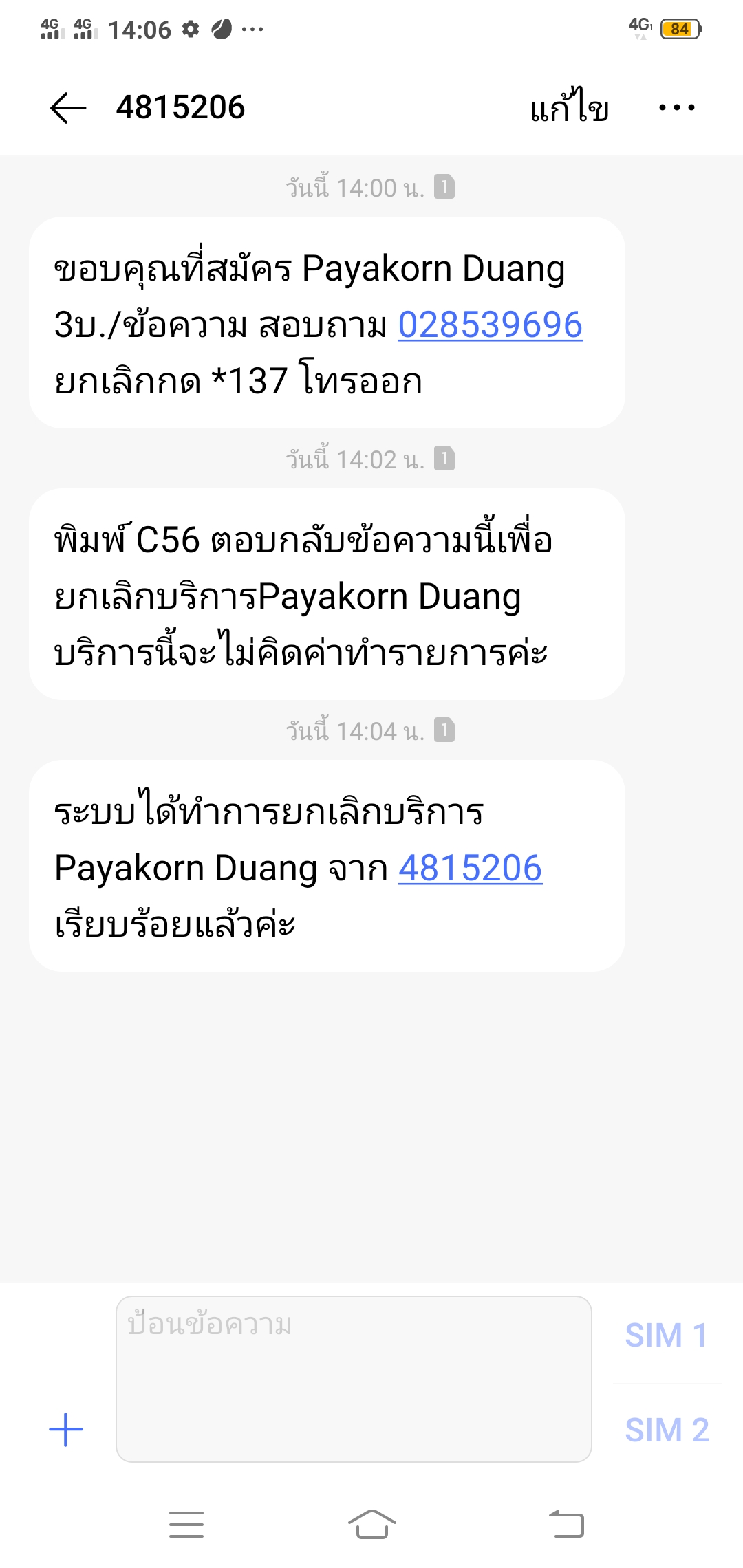Viewport: 743px width, 1568px height.
Task: Go to the system home screen
Action: click(371, 1525)
